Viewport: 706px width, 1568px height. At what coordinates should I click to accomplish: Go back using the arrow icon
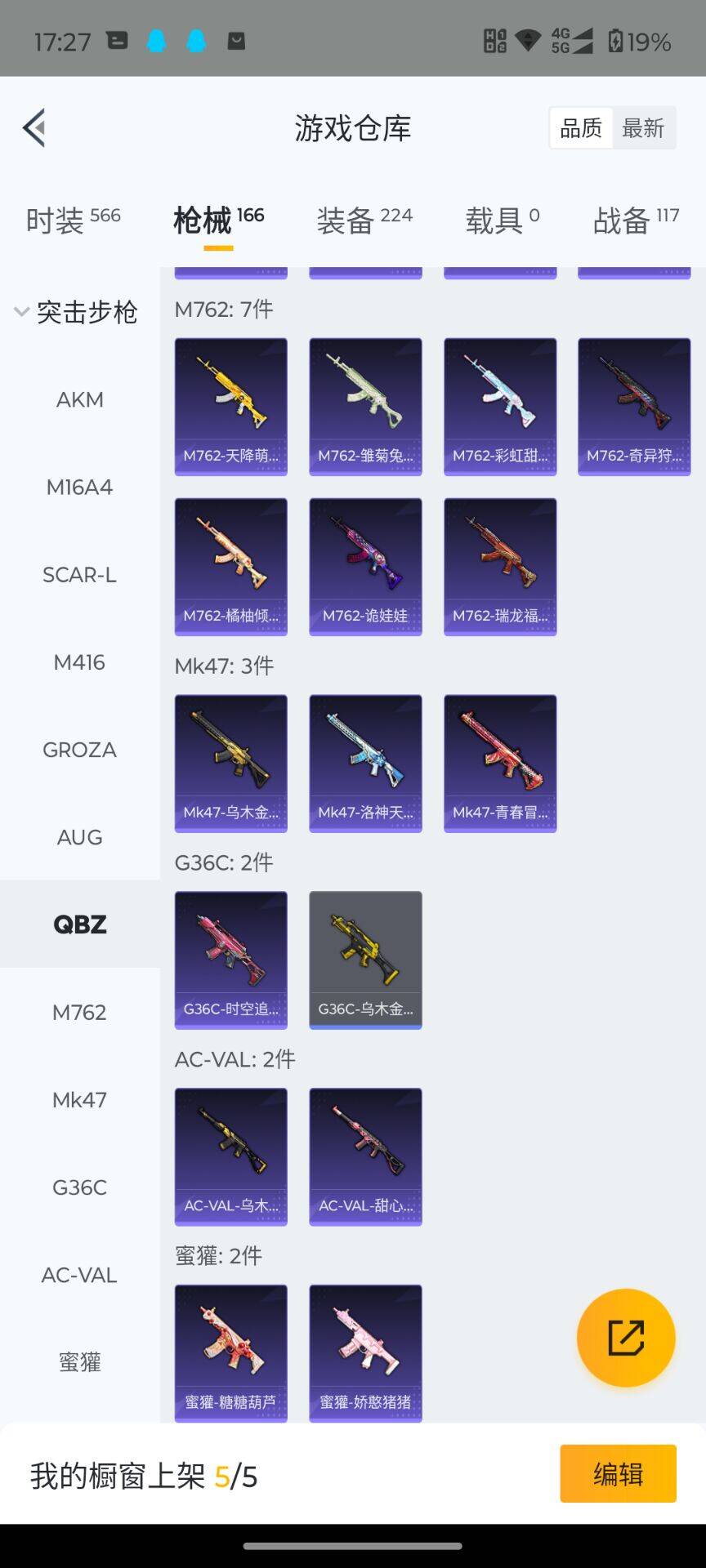34,128
